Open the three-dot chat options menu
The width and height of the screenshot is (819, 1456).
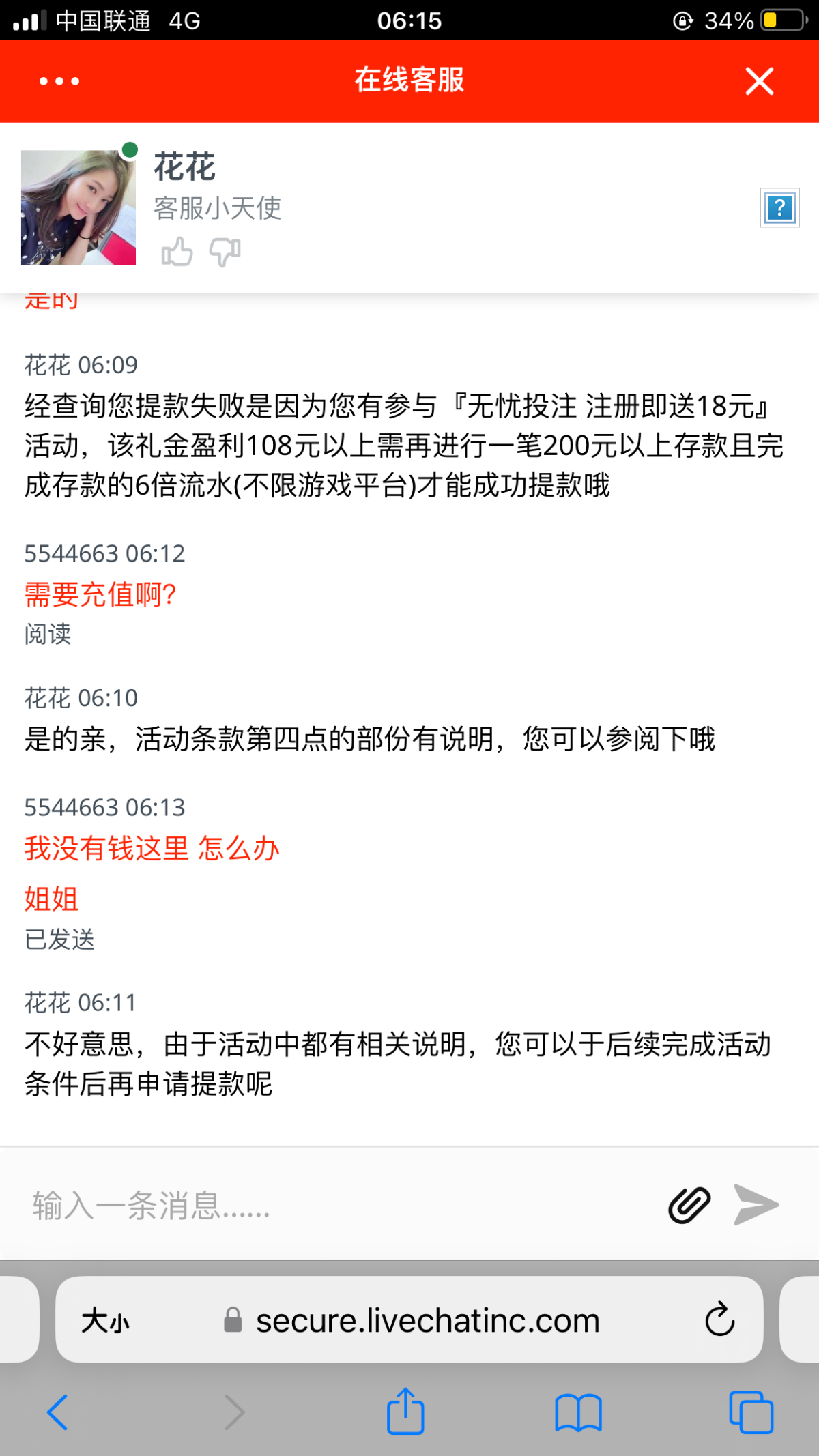coord(59,81)
